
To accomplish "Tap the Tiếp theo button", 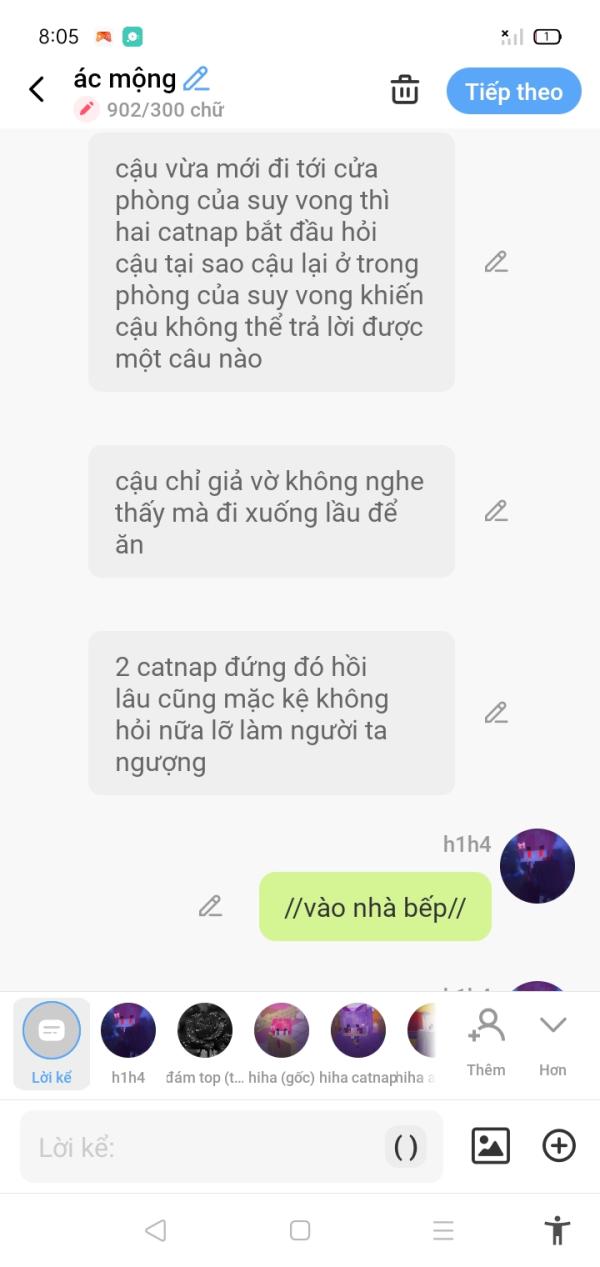I will coord(514,92).
